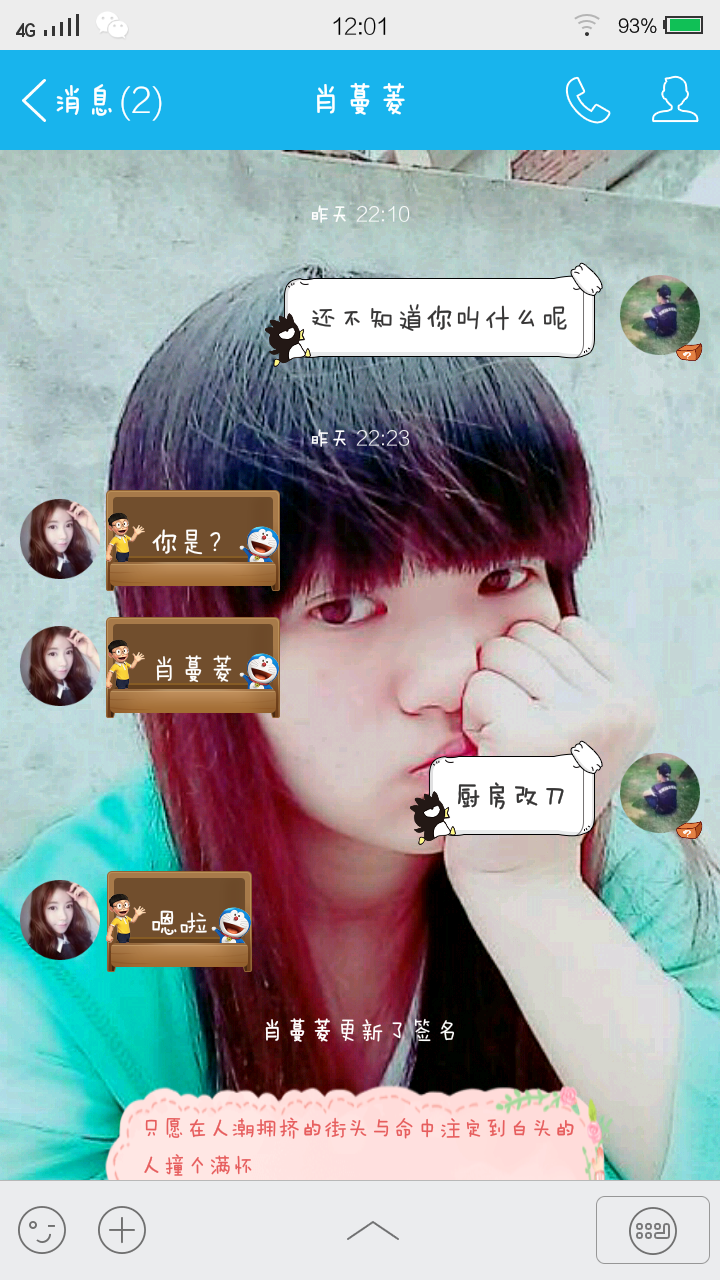
Task: Open the emoji smiley picker
Action: 42,1230
